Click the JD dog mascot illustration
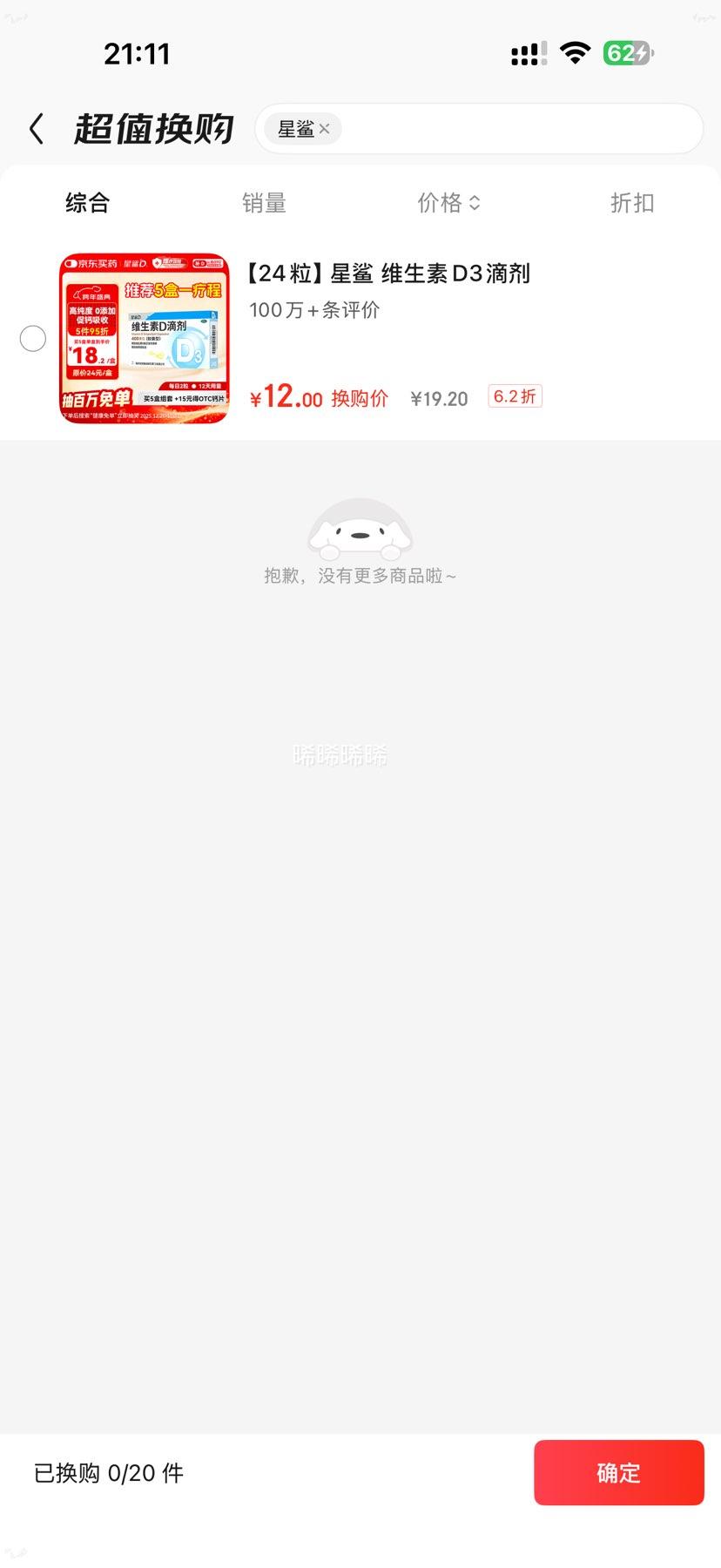The width and height of the screenshot is (721, 1568). coord(360,530)
